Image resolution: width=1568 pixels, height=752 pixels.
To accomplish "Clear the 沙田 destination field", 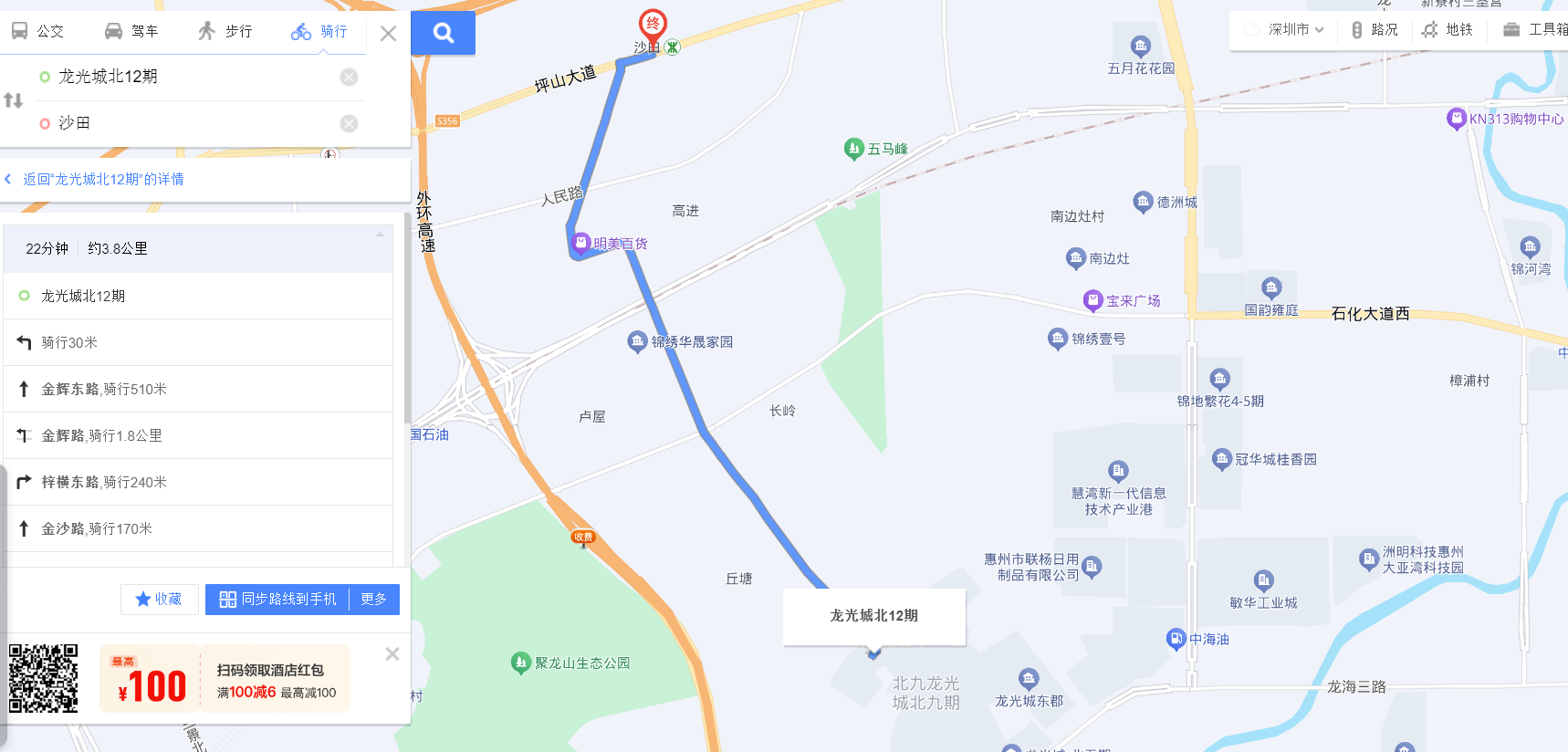I will [349, 123].
